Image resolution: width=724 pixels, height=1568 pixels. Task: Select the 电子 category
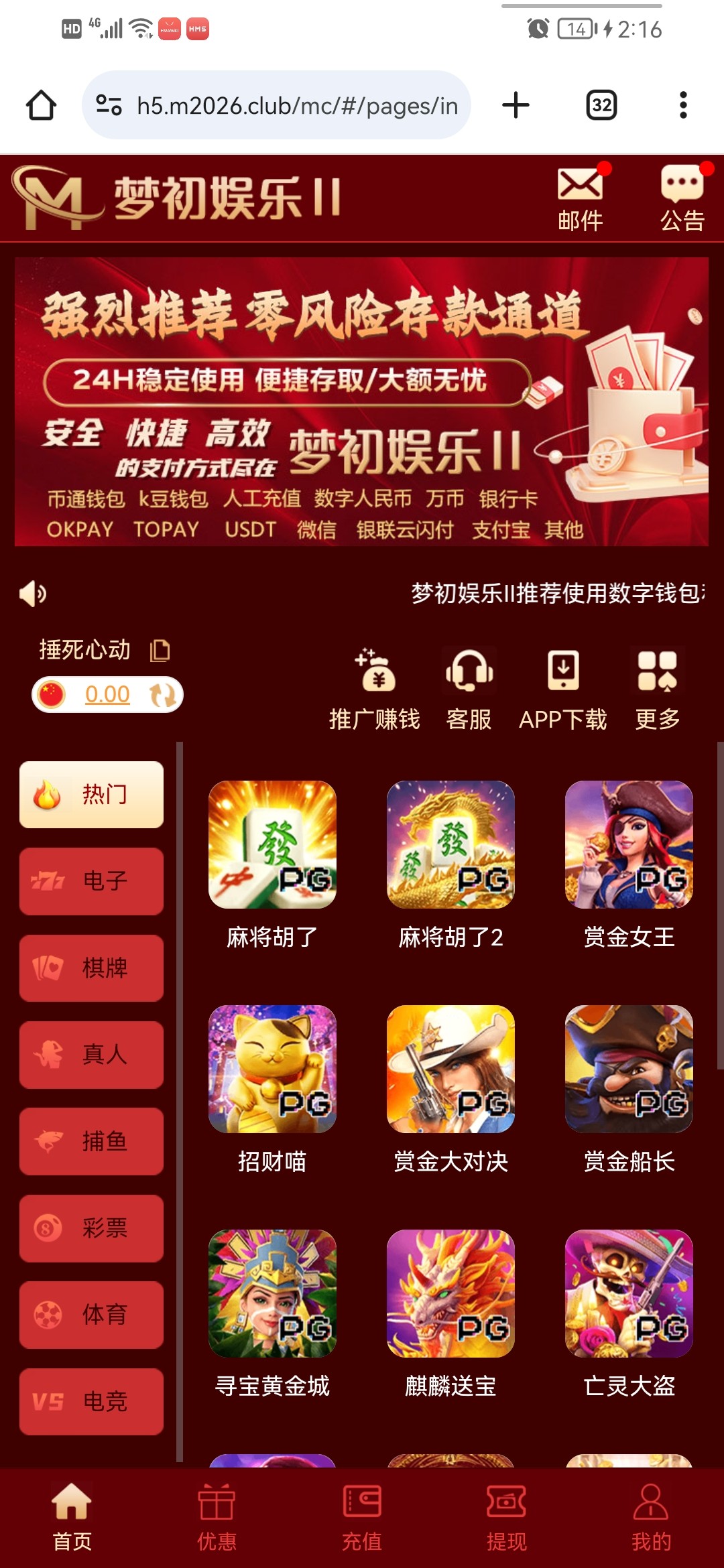pyautogui.click(x=92, y=881)
